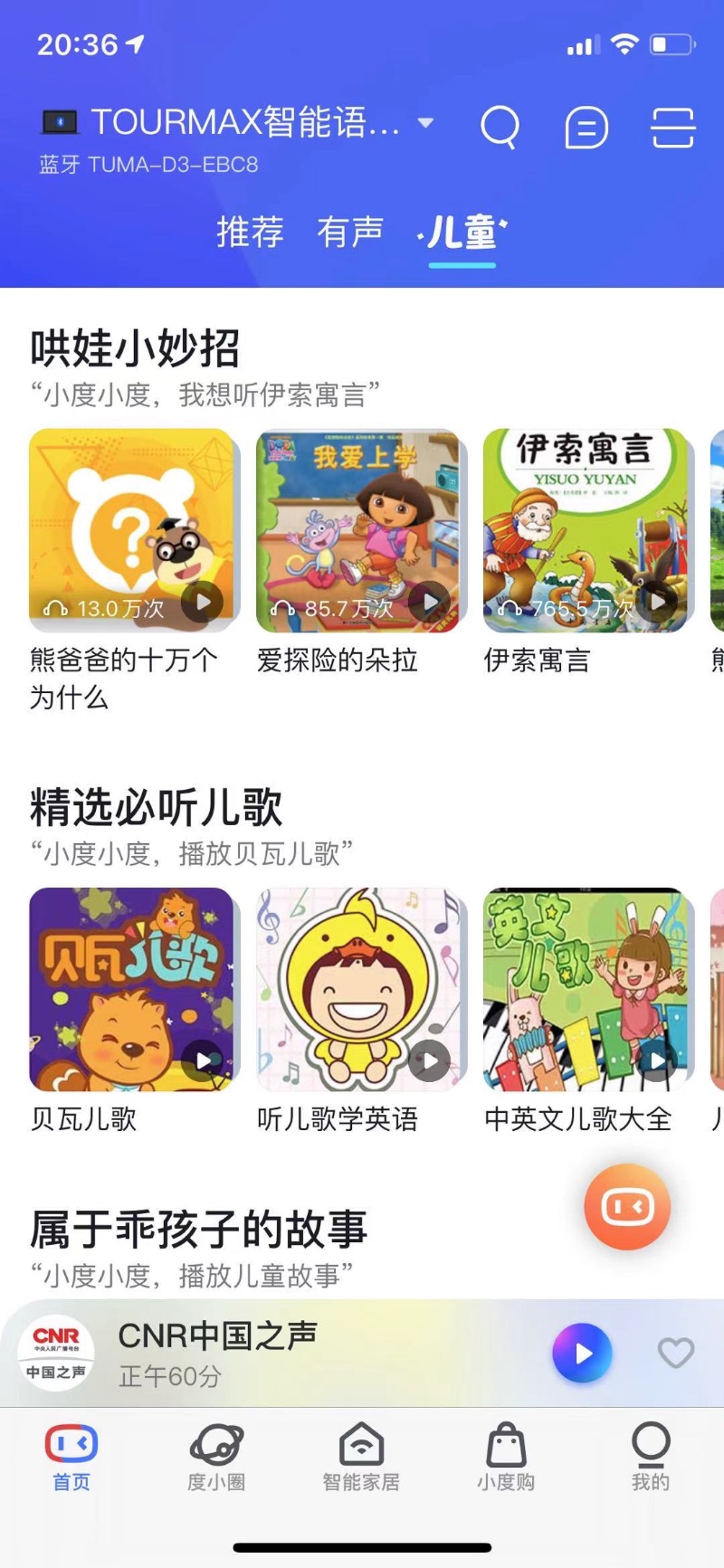Switch to the 推荐 tab
The height and width of the screenshot is (1568, 724).
point(250,233)
